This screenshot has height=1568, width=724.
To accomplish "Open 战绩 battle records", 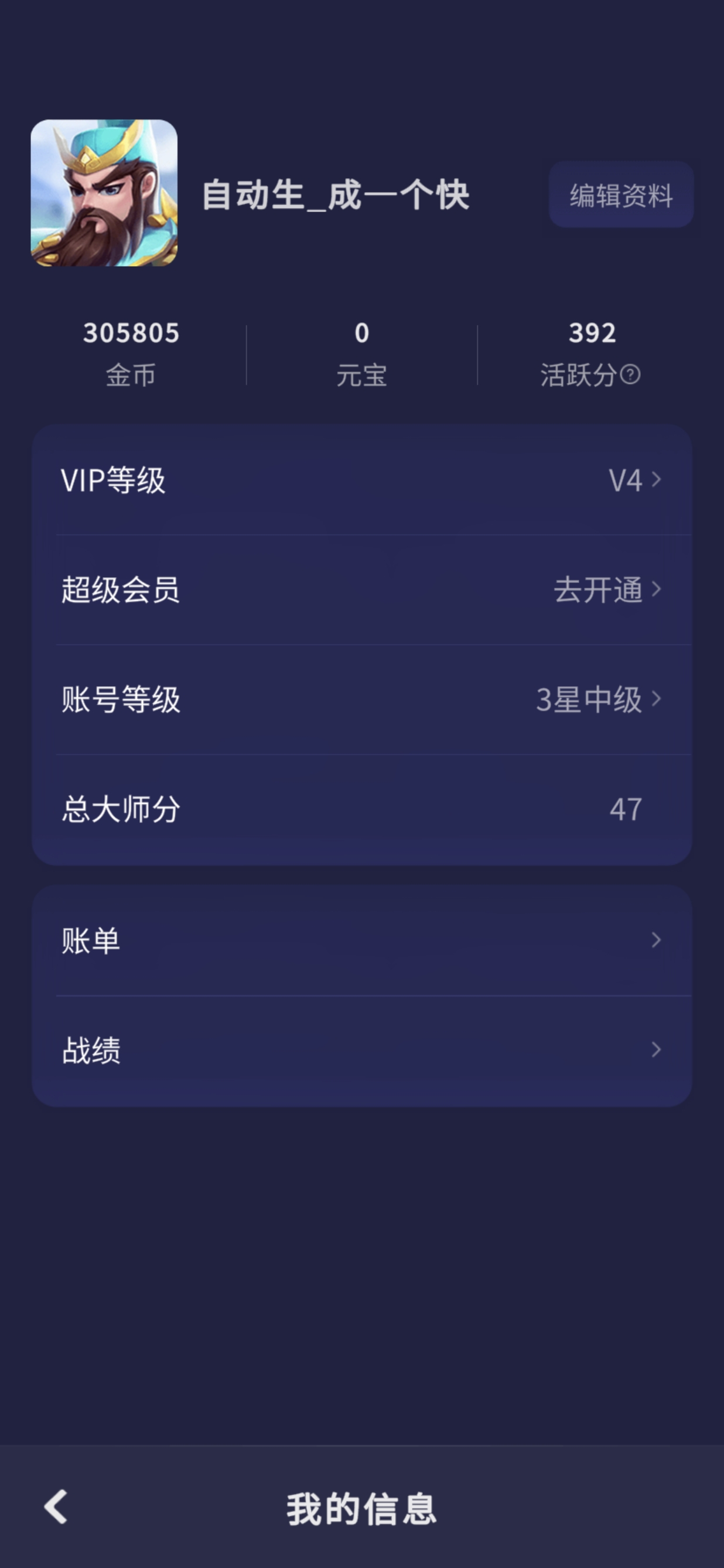I will 361,1050.
